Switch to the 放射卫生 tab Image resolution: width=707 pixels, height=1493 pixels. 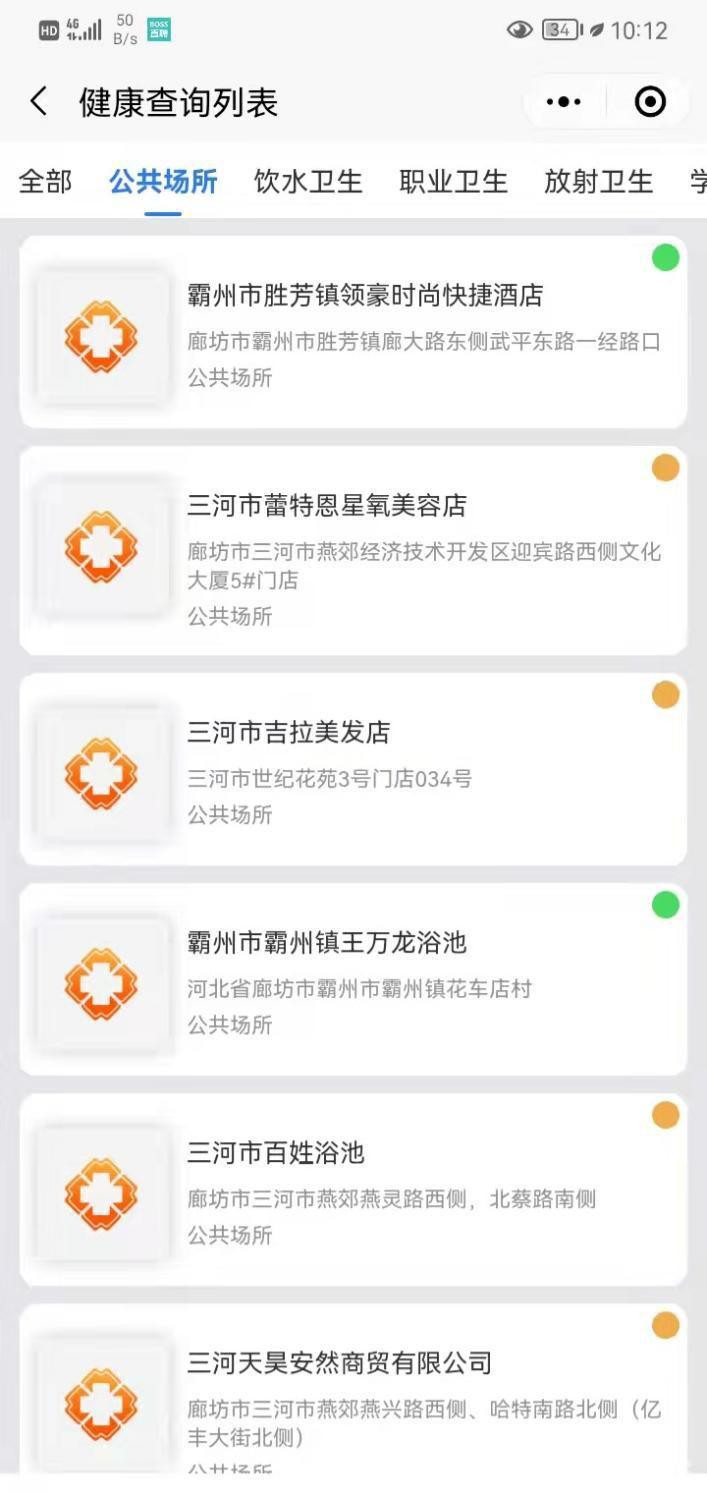[x=598, y=181]
